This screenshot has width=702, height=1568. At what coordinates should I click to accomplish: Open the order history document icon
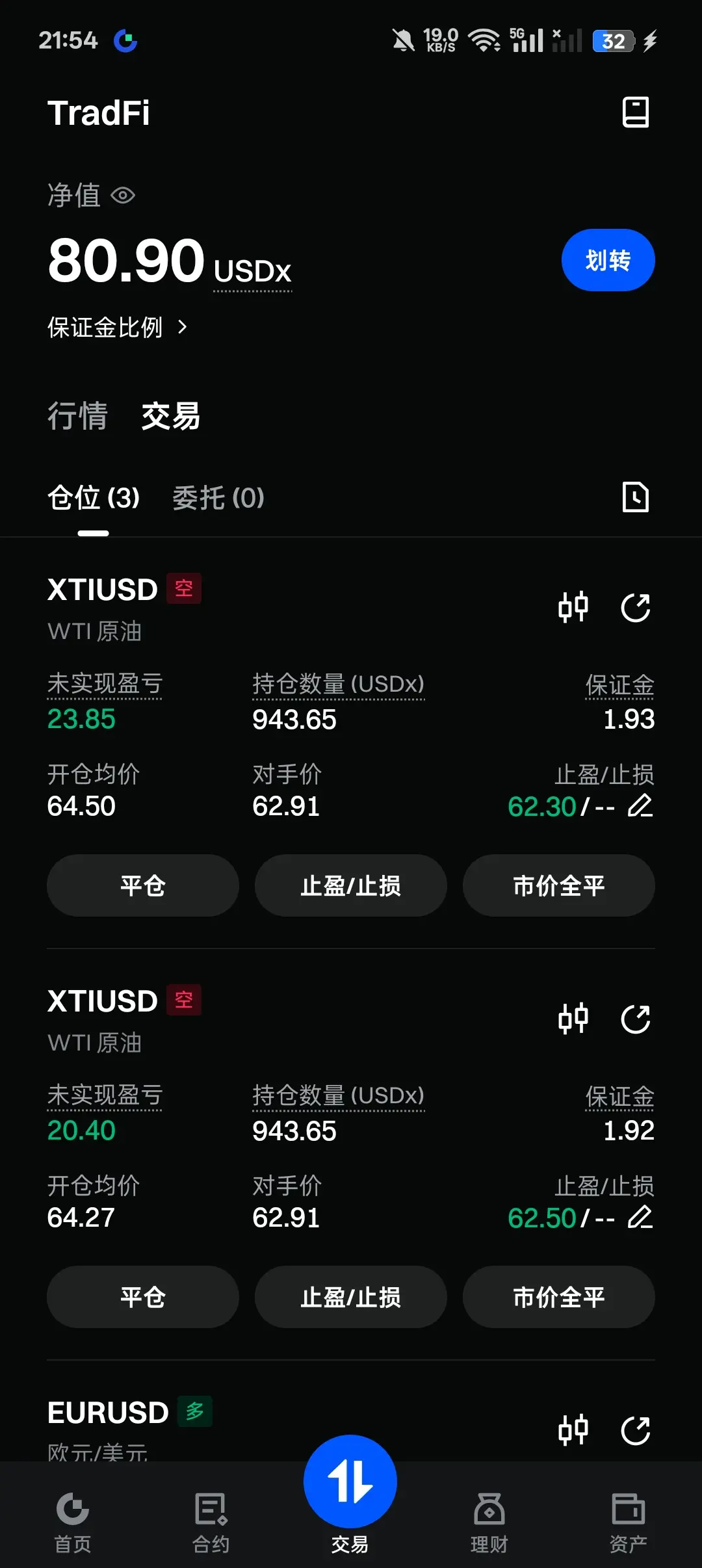pos(635,497)
